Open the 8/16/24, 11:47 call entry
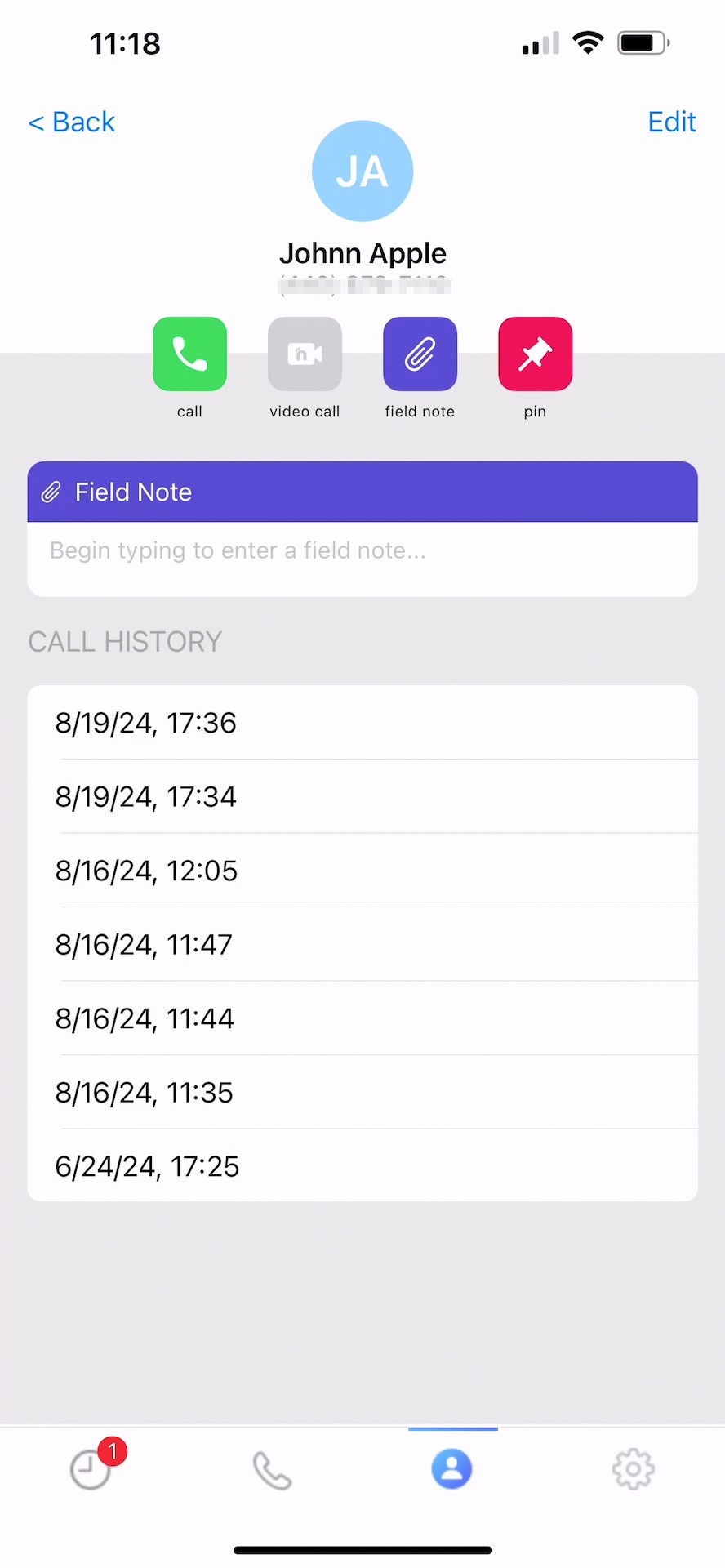The image size is (725, 1568). pyautogui.click(x=362, y=944)
